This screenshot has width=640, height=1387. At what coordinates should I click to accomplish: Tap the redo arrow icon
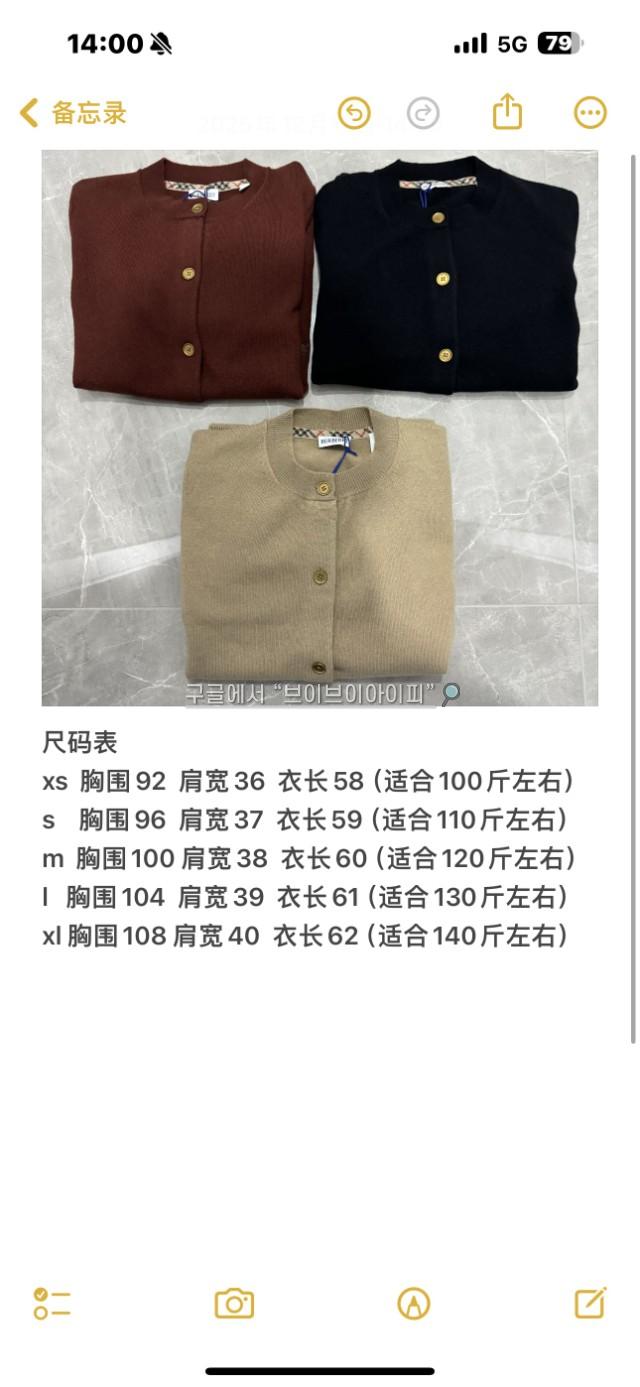pos(423,113)
